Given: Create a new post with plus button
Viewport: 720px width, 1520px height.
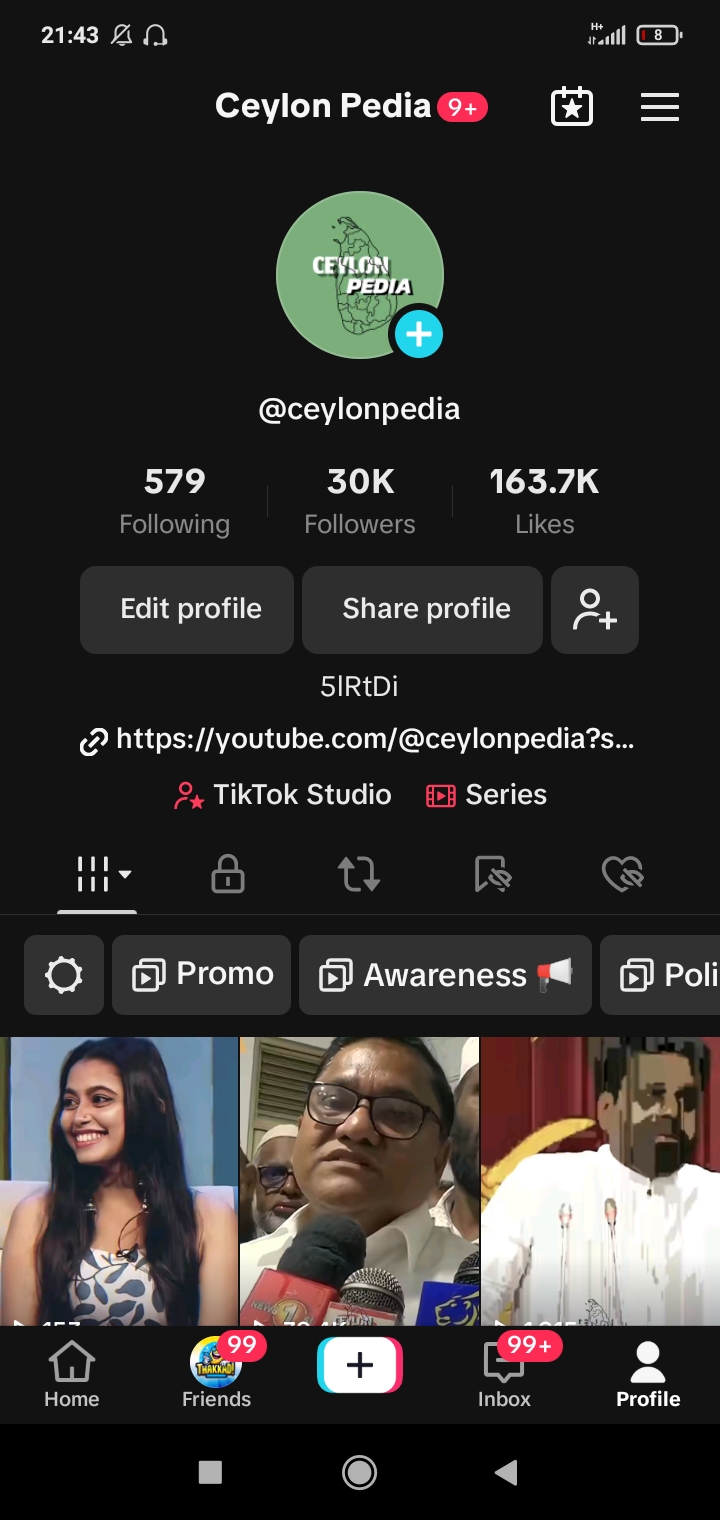Looking at the screenshot, I should click(360, 1365).
